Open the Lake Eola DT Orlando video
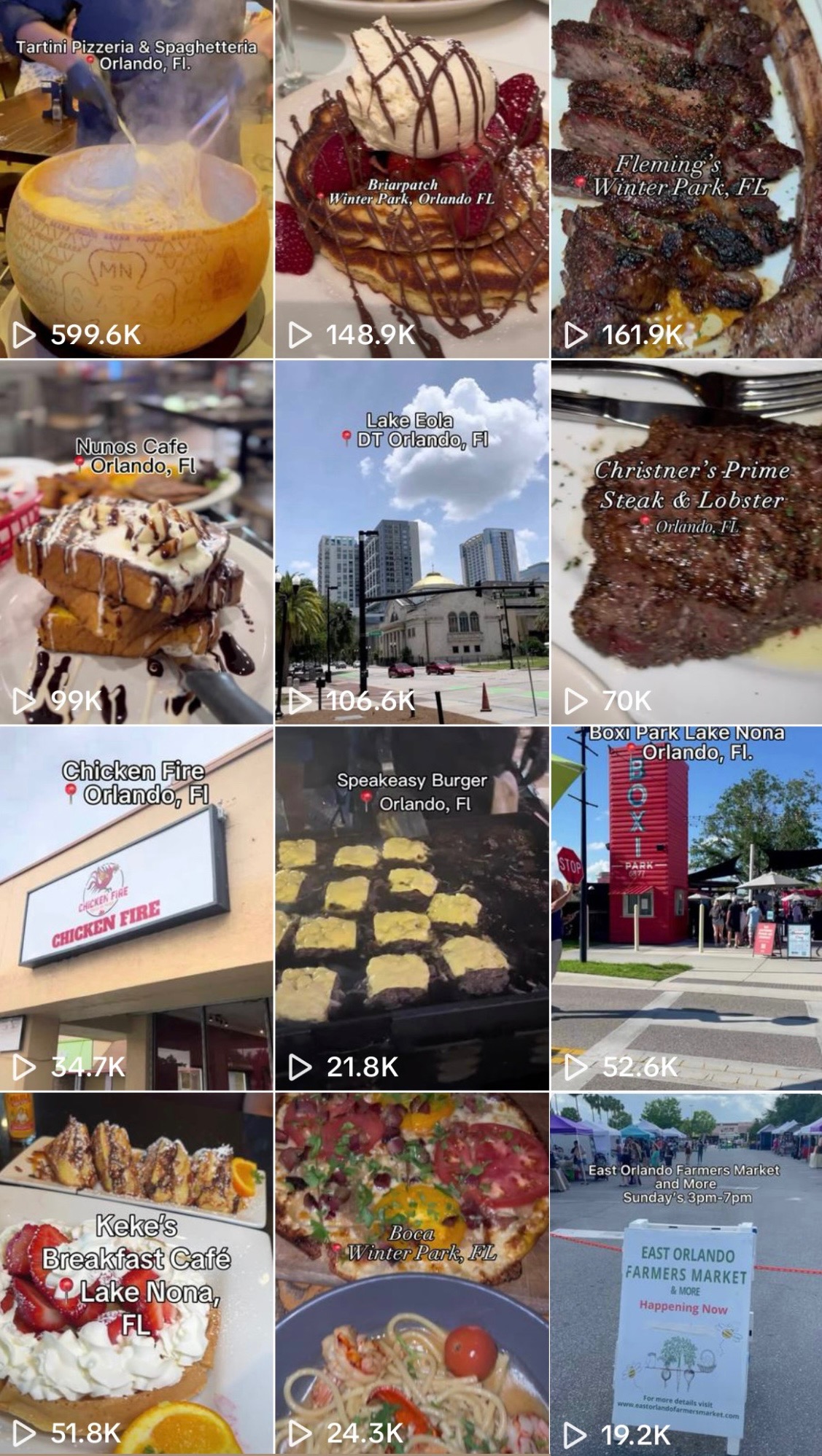This screenshot has height=1456, width=822. (411, 542)
